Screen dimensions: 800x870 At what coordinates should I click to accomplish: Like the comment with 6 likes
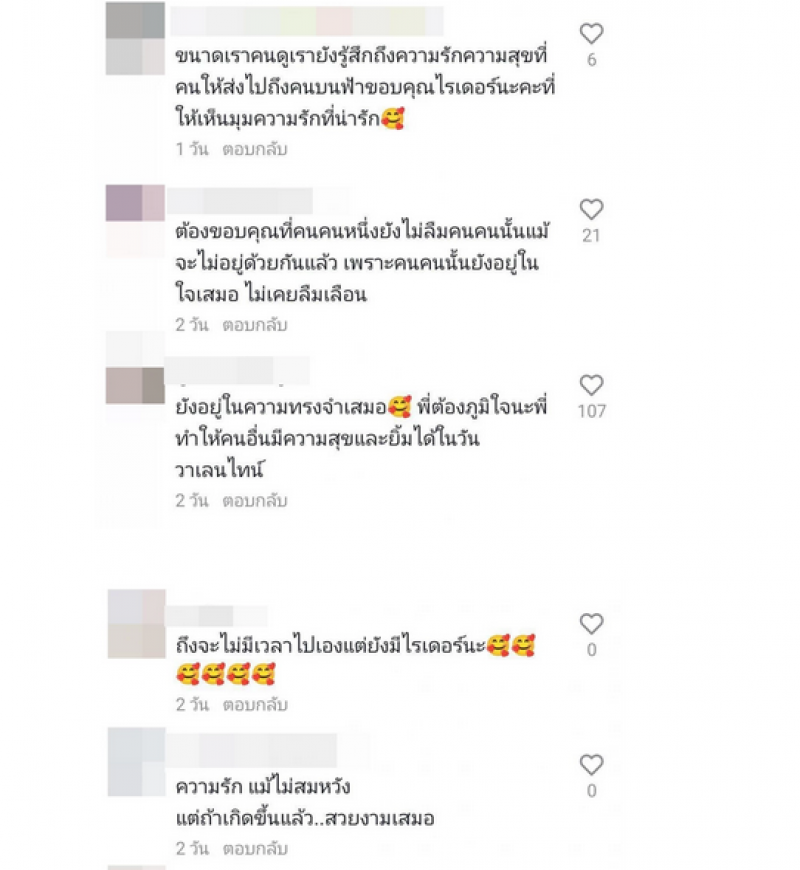tap(591, 34)
